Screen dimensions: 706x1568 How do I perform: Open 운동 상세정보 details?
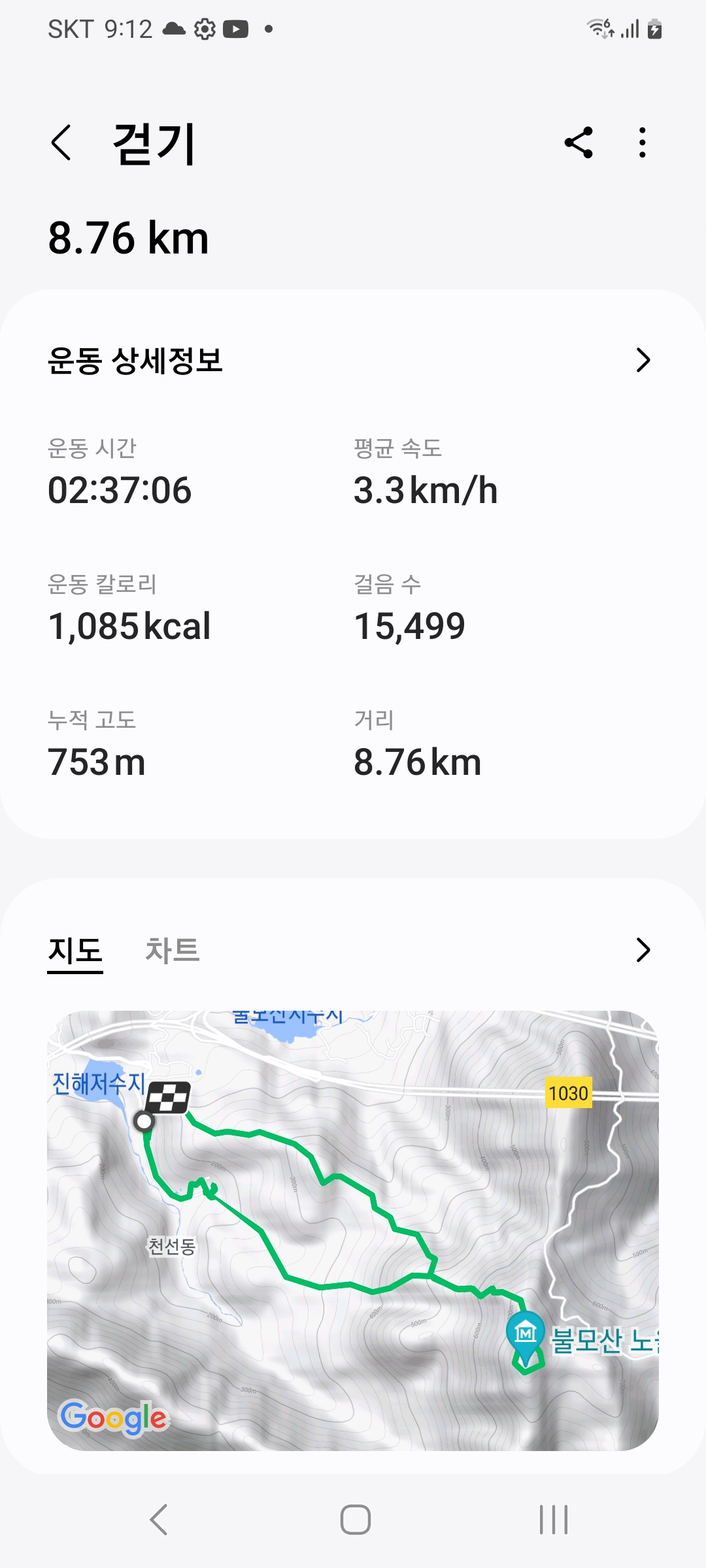pos(643,361)
